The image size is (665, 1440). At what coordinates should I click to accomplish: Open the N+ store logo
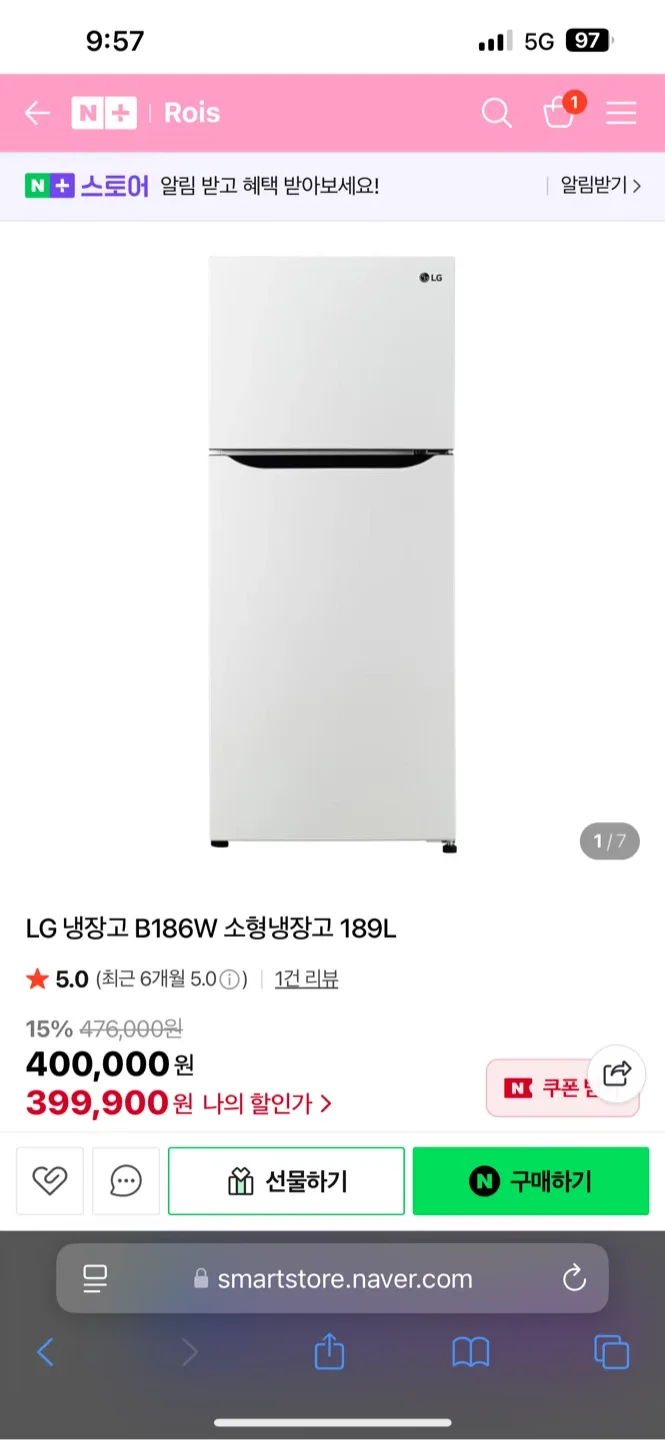click(x=104, y=113)
